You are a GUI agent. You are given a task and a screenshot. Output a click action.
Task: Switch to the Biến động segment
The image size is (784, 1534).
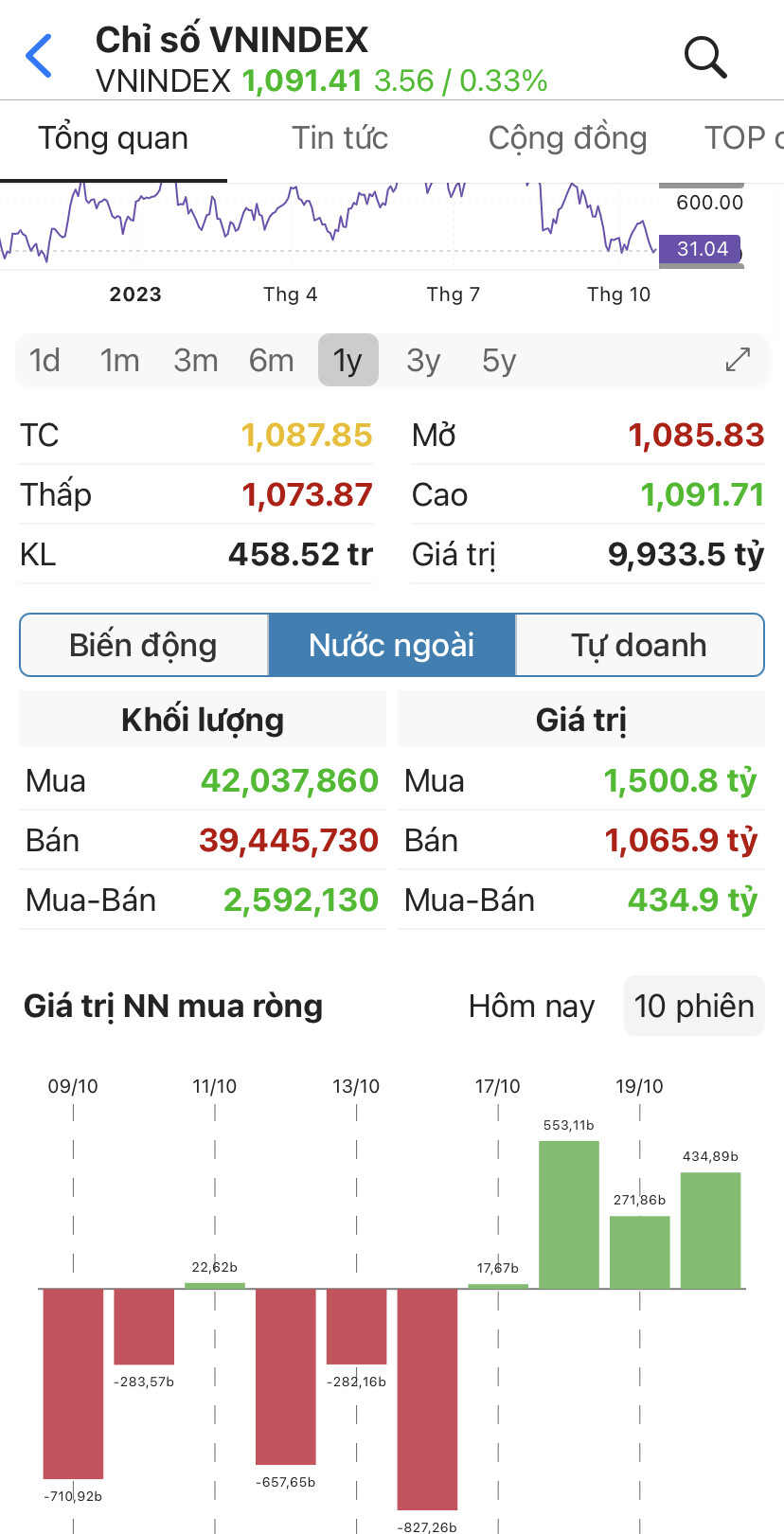coord(144,646)
